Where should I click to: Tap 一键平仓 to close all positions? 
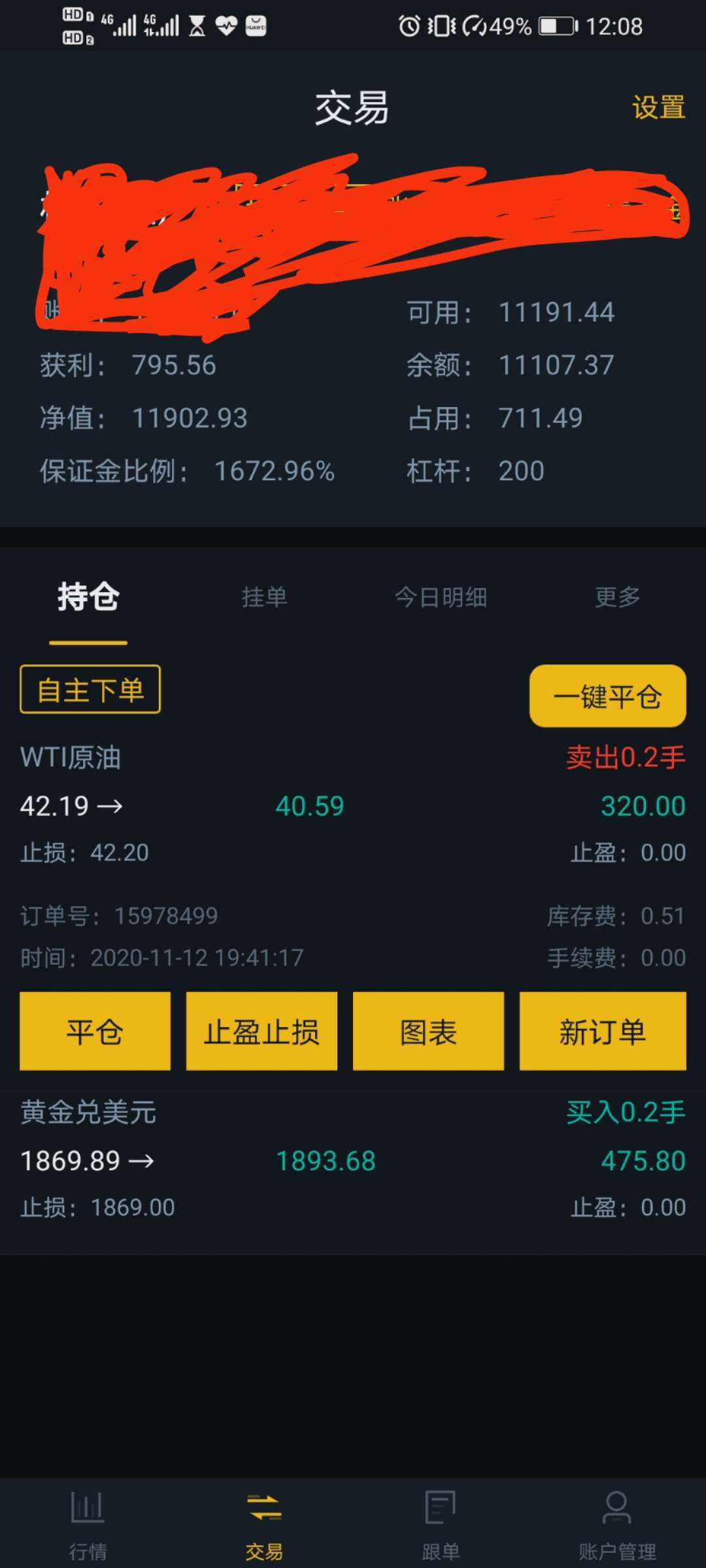pyautogui.click(x=607, y=696)
